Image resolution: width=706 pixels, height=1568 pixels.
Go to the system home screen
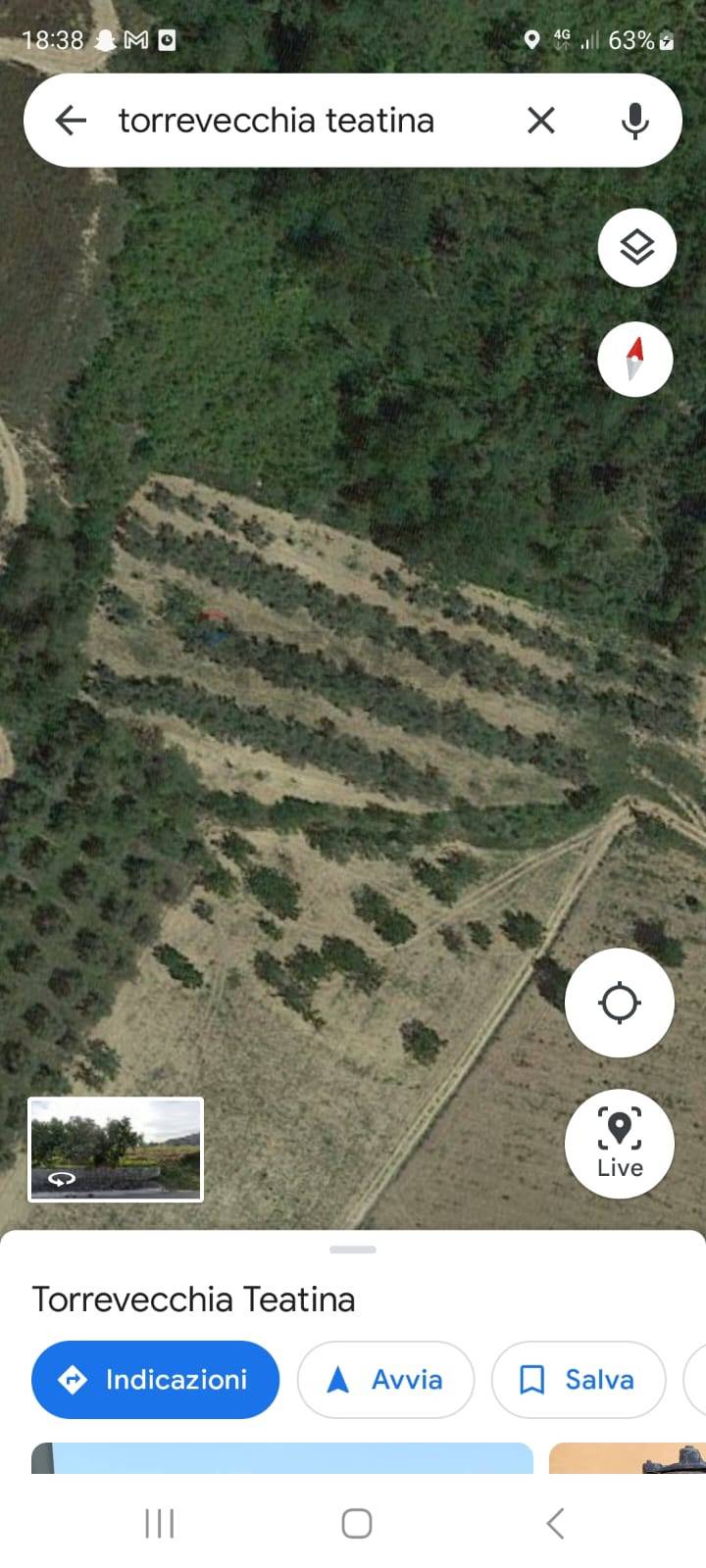tap(356, 1524)
